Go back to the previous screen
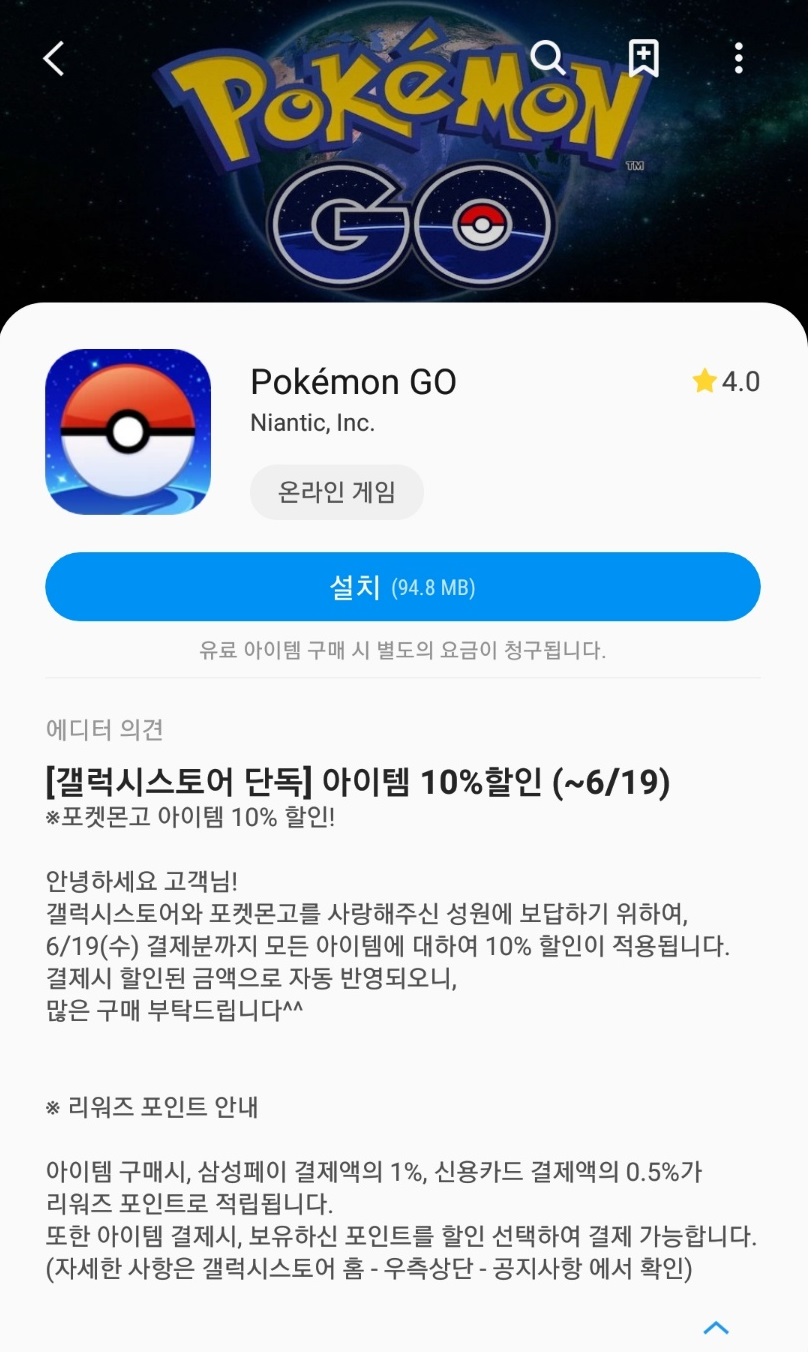811x1352 pixels. (54, 59)
